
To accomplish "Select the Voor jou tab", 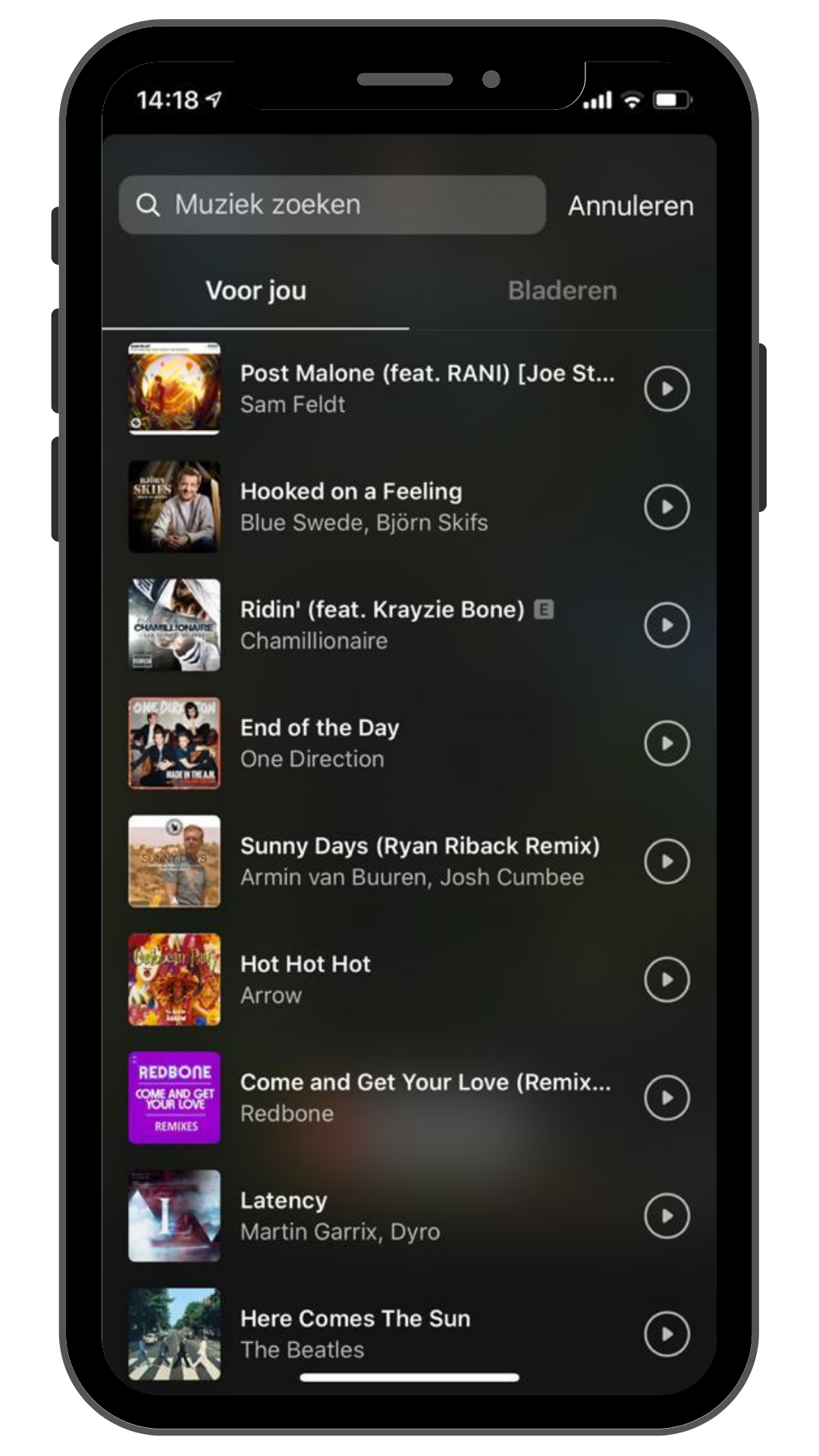I will [x=256, y=290].
